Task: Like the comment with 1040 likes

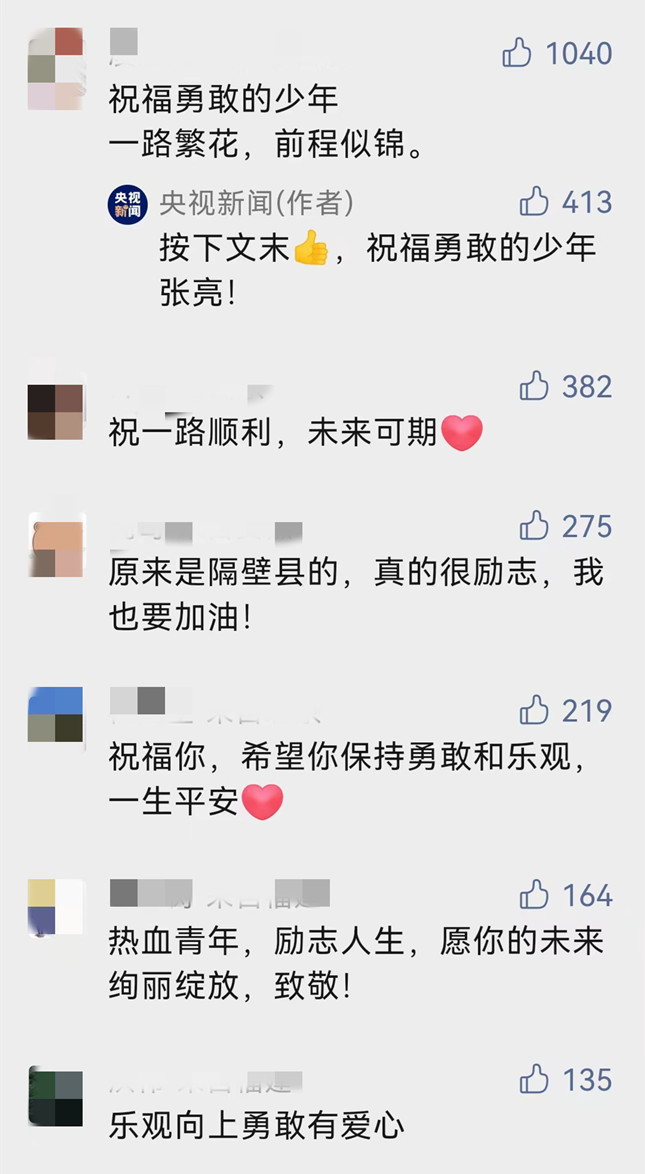Action: pyautogui.click(x=517, y=52)
